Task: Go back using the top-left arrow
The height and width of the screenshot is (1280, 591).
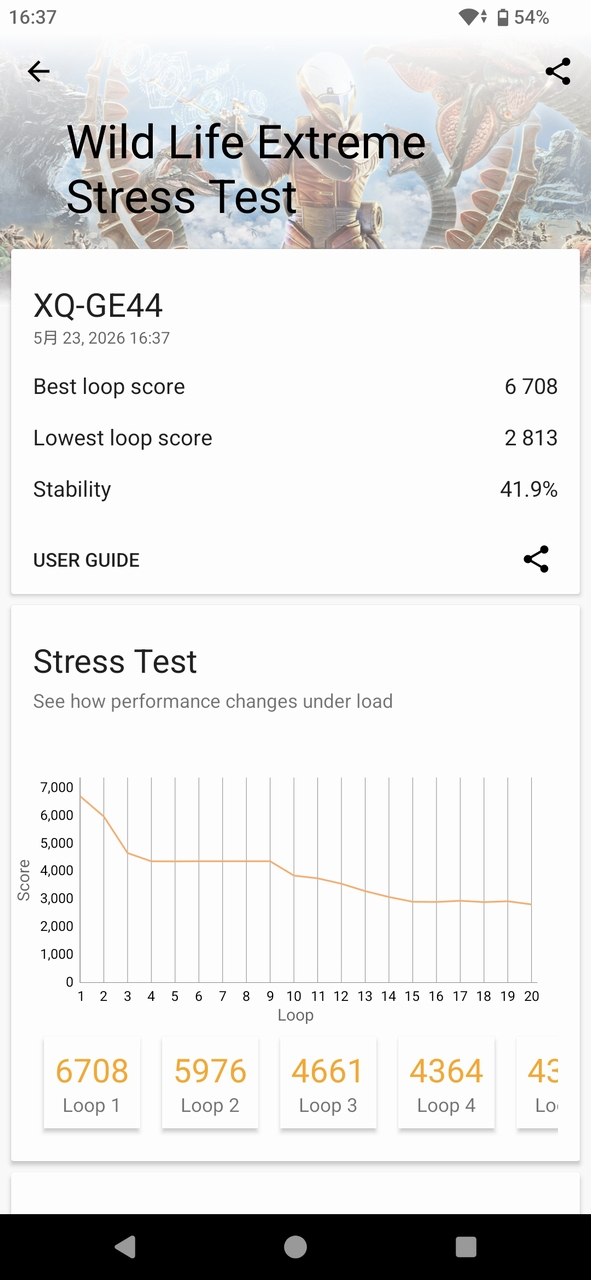Action: click(38, 71)
